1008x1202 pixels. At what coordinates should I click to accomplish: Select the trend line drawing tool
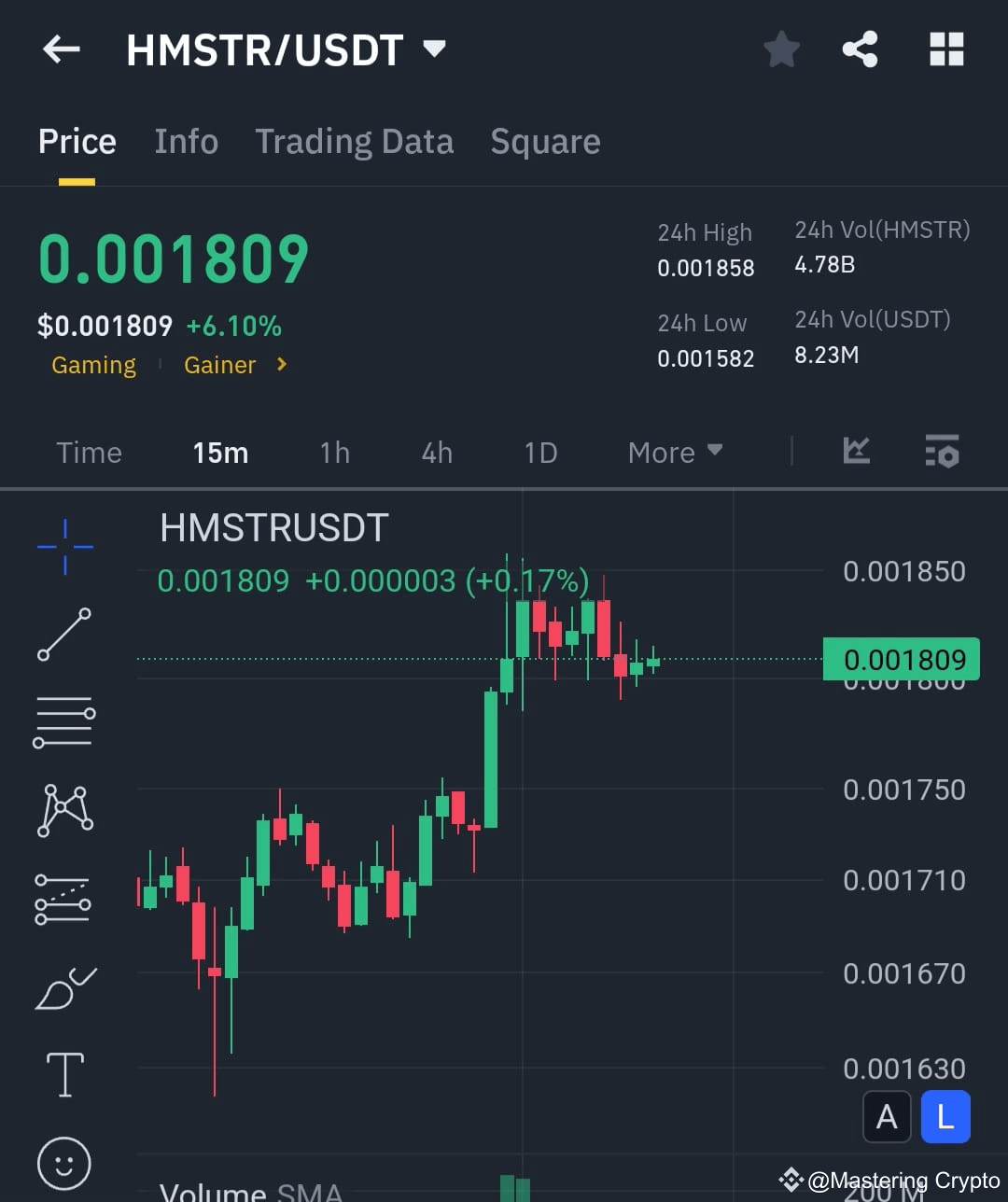click(x=64, y=635)
